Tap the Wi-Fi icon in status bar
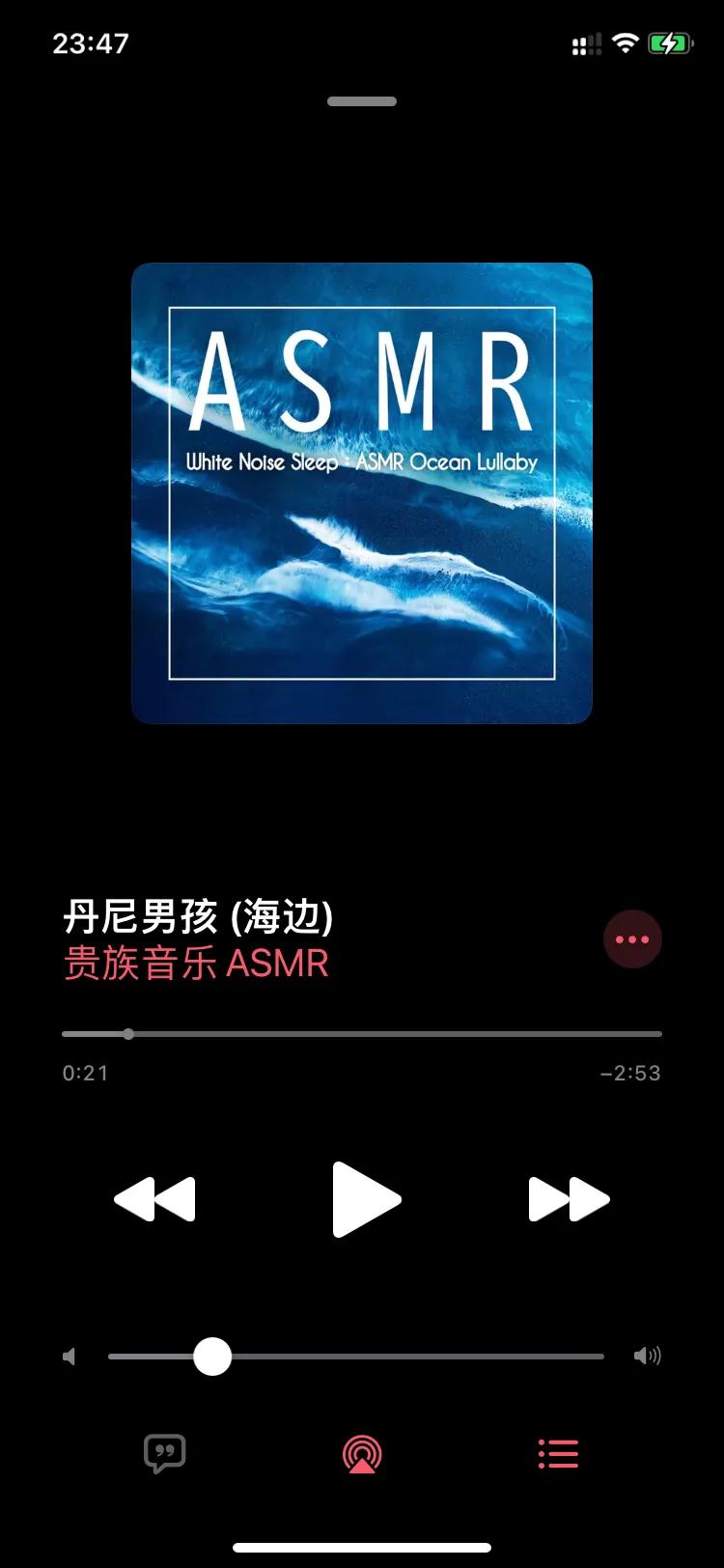The height and width of the screenshot is (1568, 724). pyautogui.click(x=626, y=42)
